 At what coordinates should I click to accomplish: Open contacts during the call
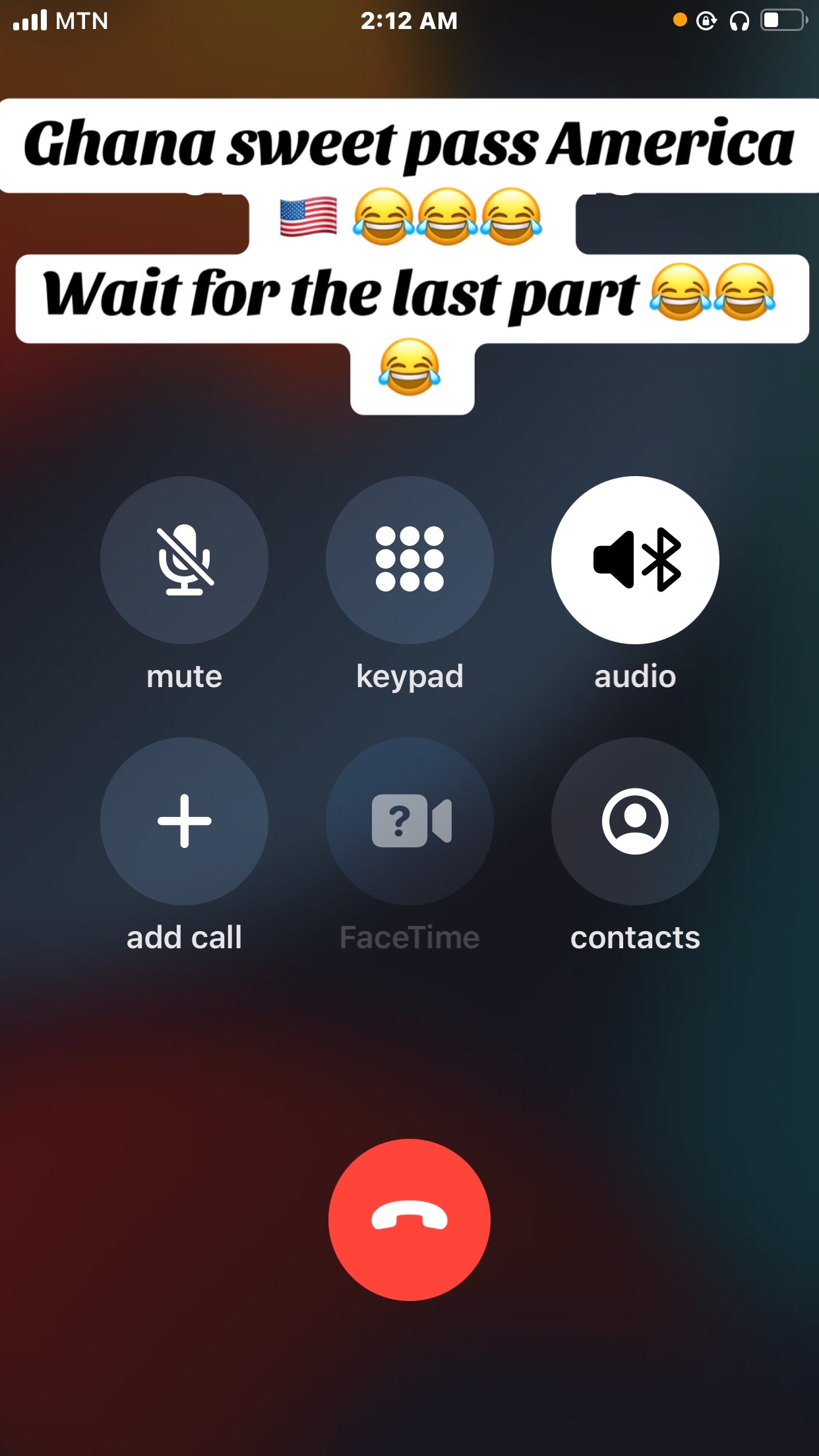click(x=635, y=821)
